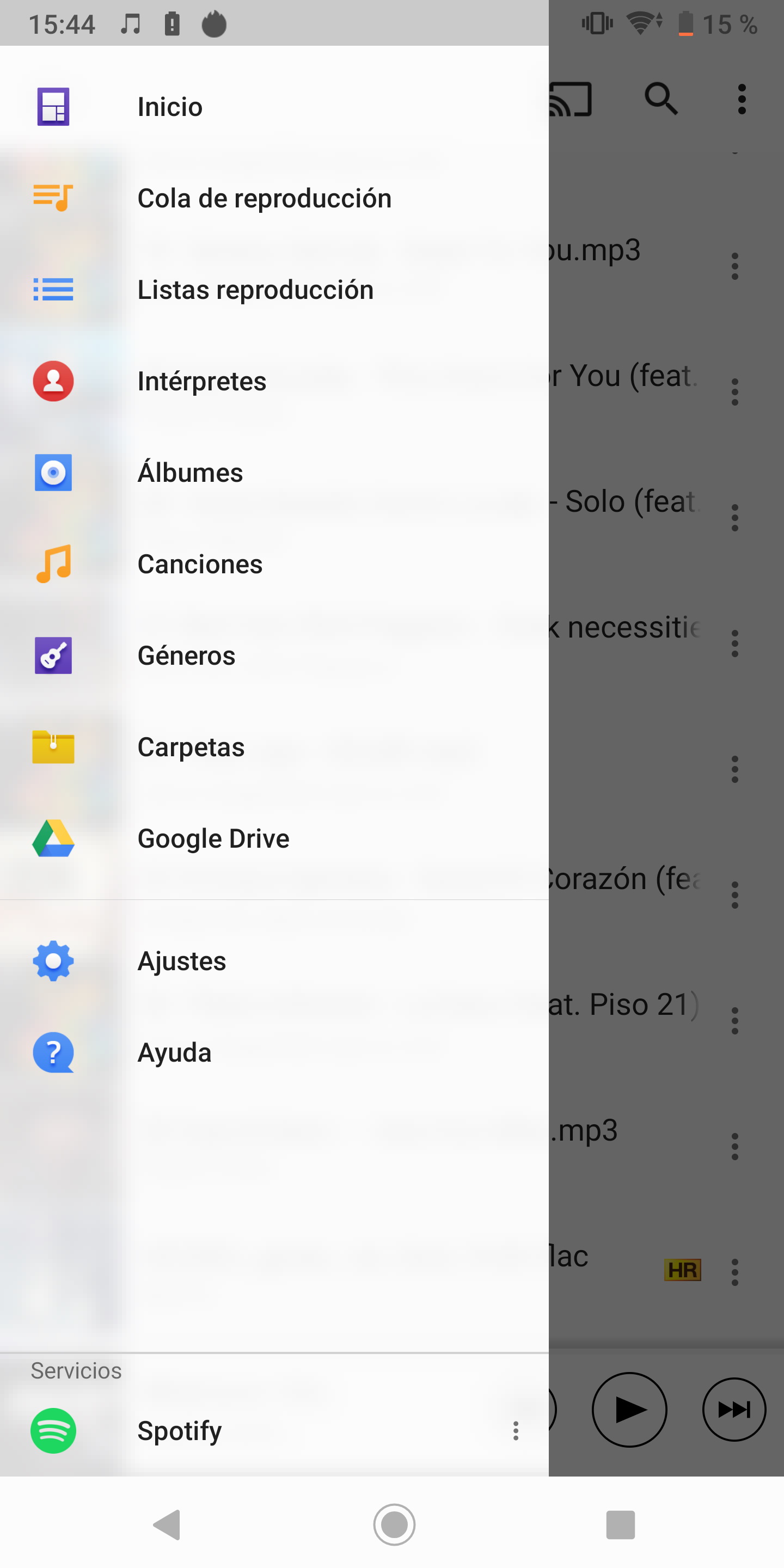Show all Canciones
The image size is (784, 1568).
coord(274,564)
